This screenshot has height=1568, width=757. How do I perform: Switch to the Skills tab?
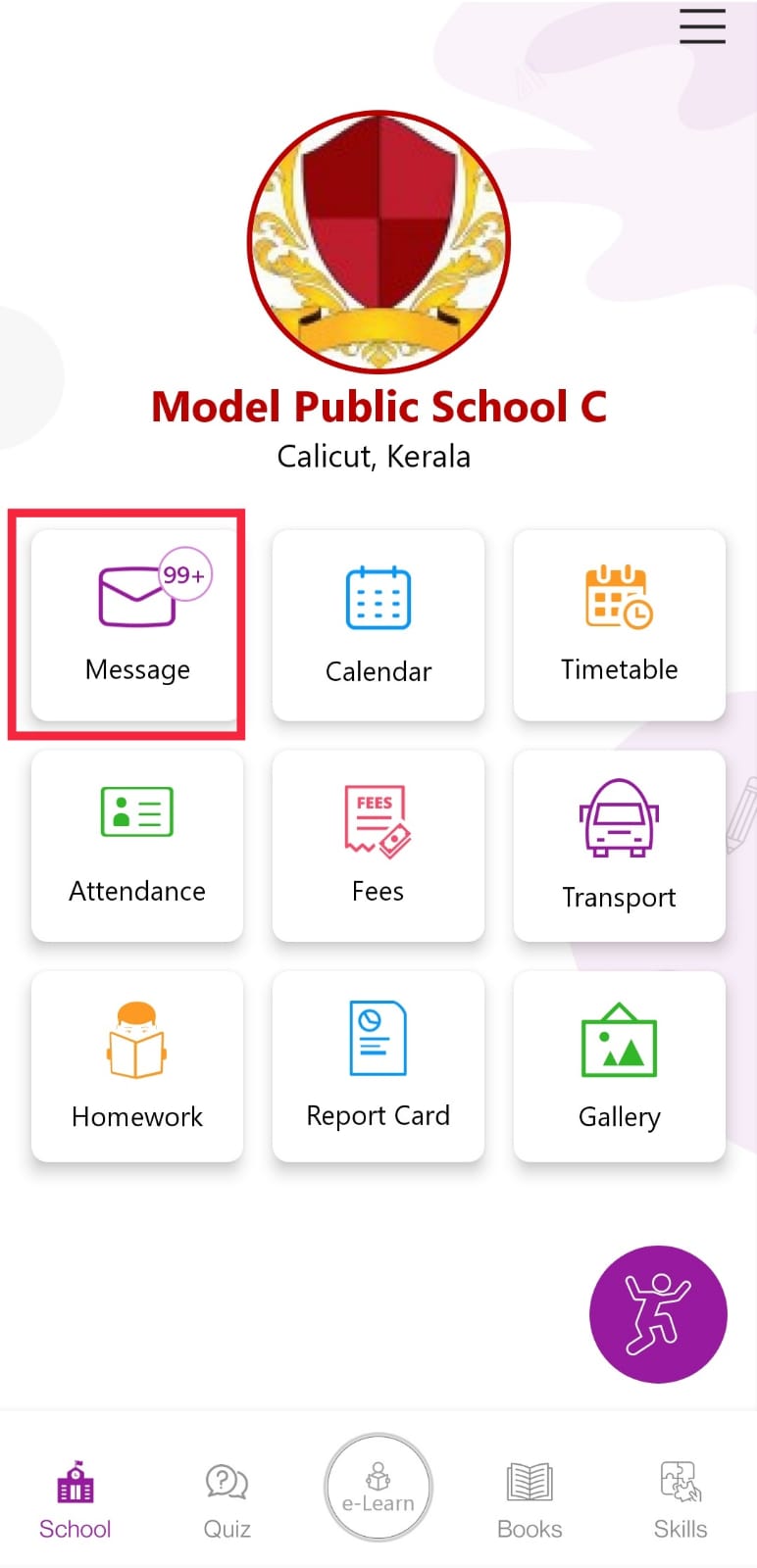681,1500
